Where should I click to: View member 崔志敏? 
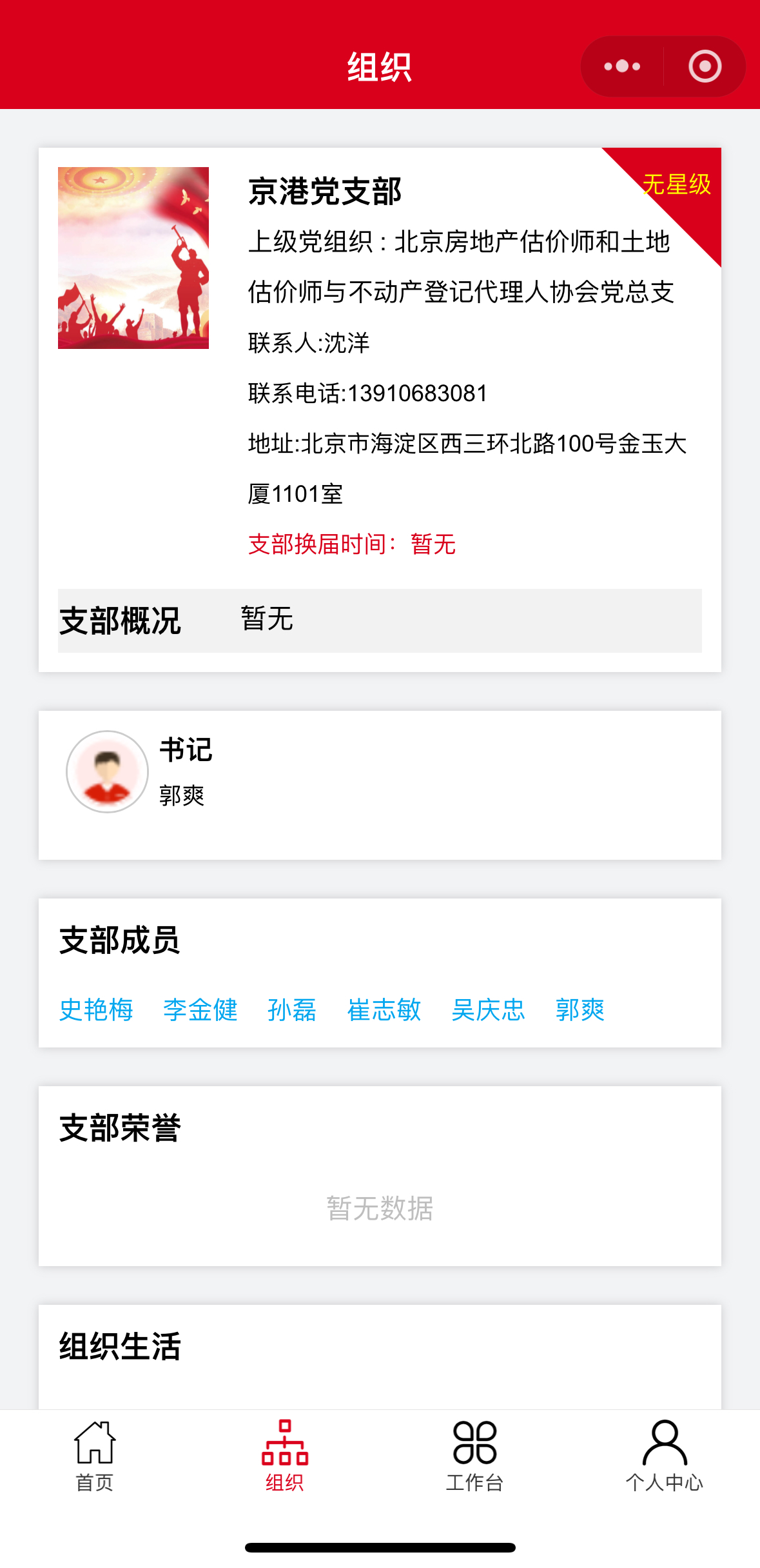tap(384, 1009)
